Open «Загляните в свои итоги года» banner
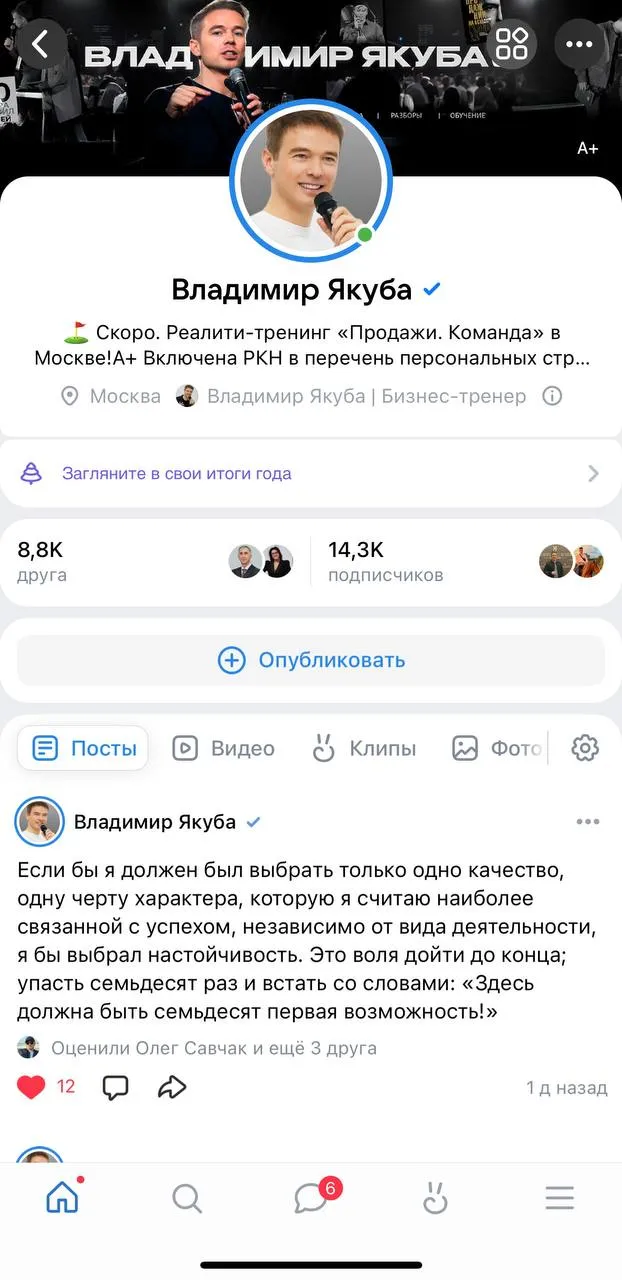Viewport: 622px width, 1280px height. point(310,473)
